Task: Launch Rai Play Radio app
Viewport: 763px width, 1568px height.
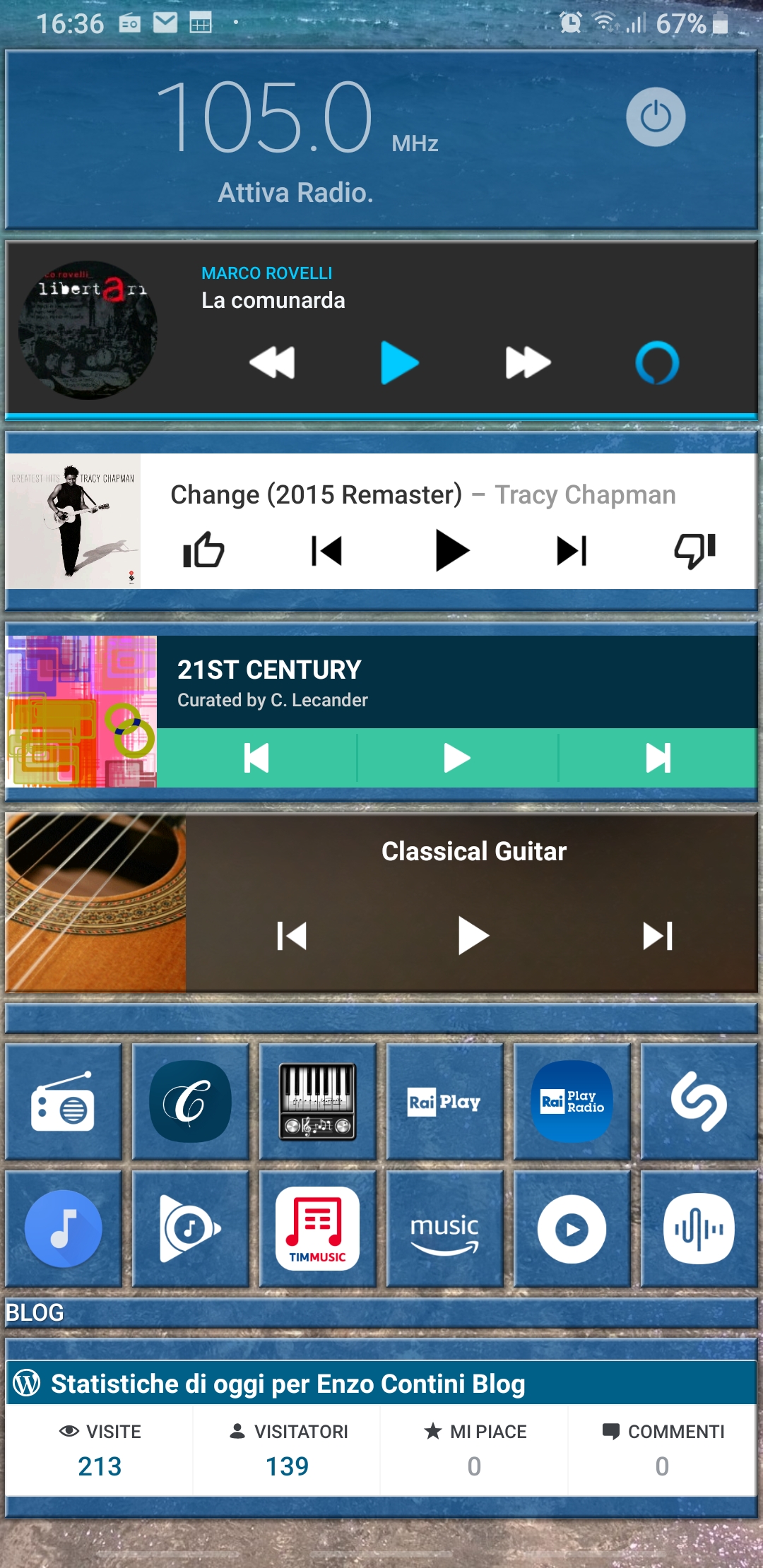Action: 572,1102
